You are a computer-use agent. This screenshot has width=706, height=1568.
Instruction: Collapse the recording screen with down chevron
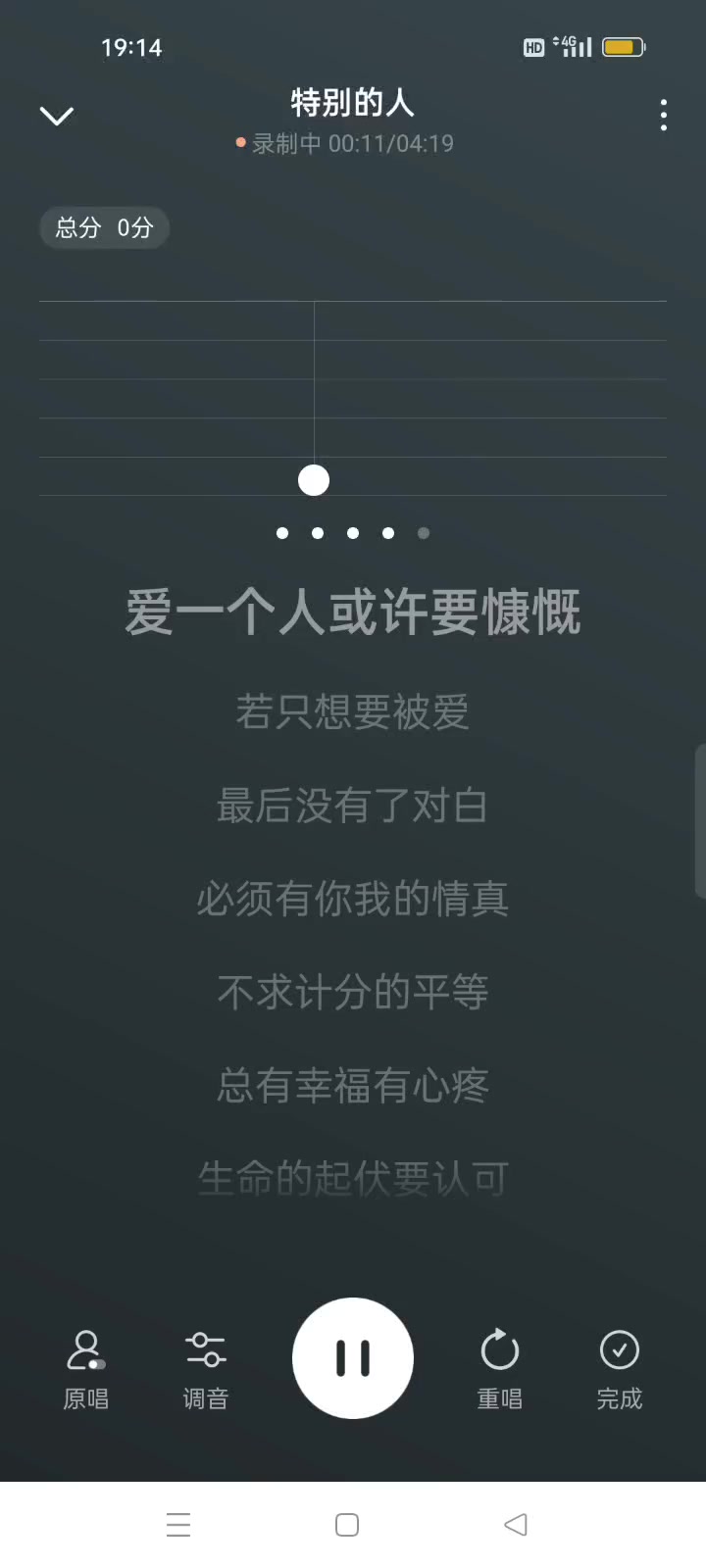tap(56, 117)
